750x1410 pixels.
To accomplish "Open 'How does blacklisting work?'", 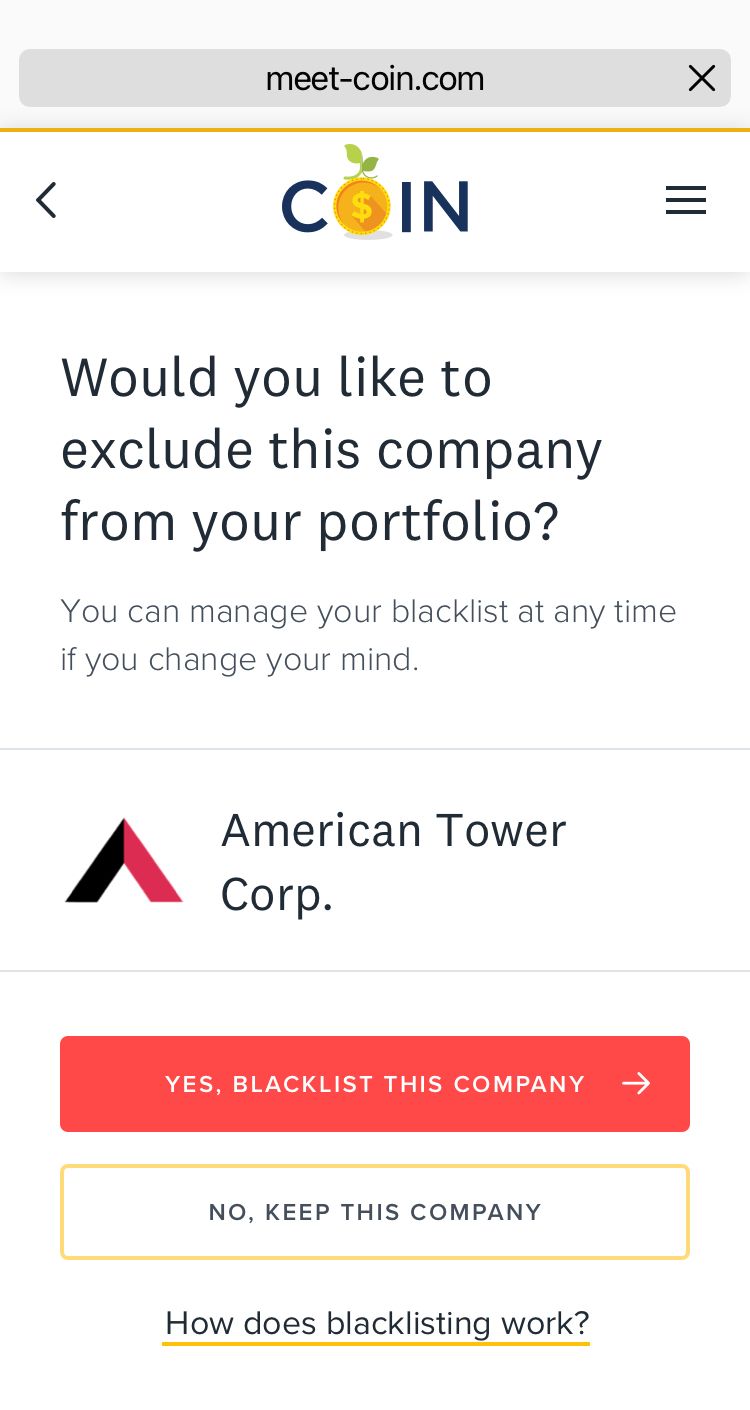I will click(375, 1323).
